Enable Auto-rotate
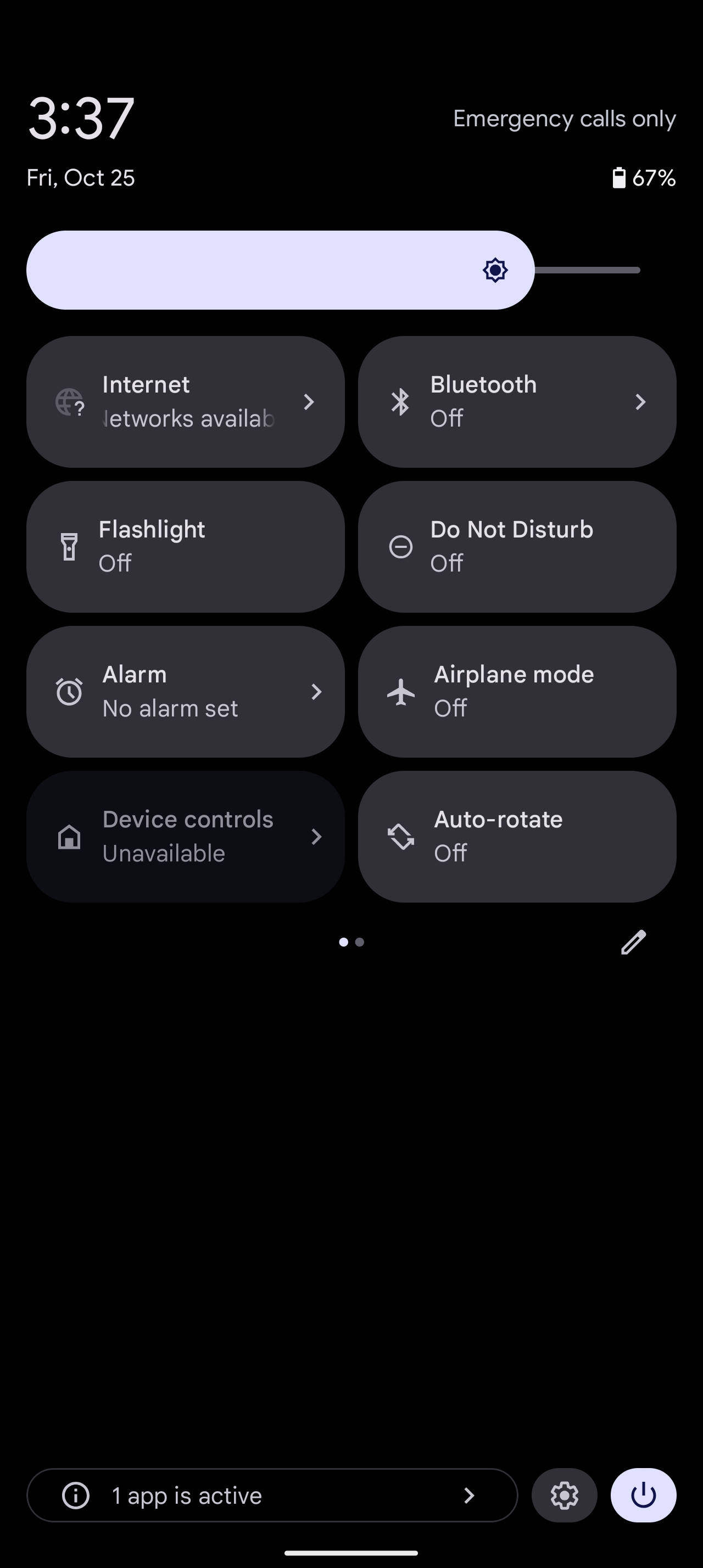The width and height of the screenshot is (703, 1568). coord(516,836)
